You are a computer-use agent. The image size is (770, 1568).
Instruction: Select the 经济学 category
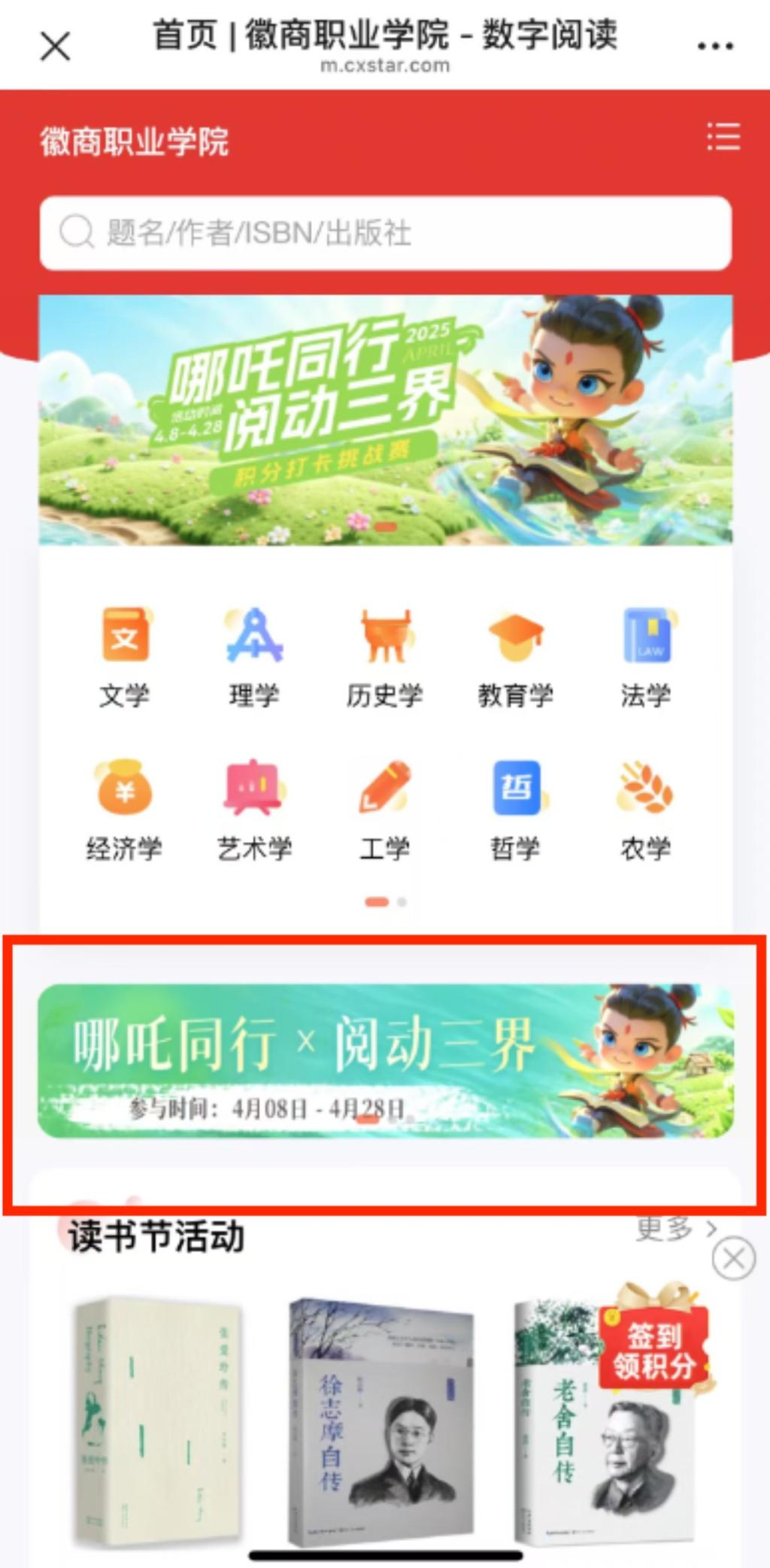coord(125,809)
